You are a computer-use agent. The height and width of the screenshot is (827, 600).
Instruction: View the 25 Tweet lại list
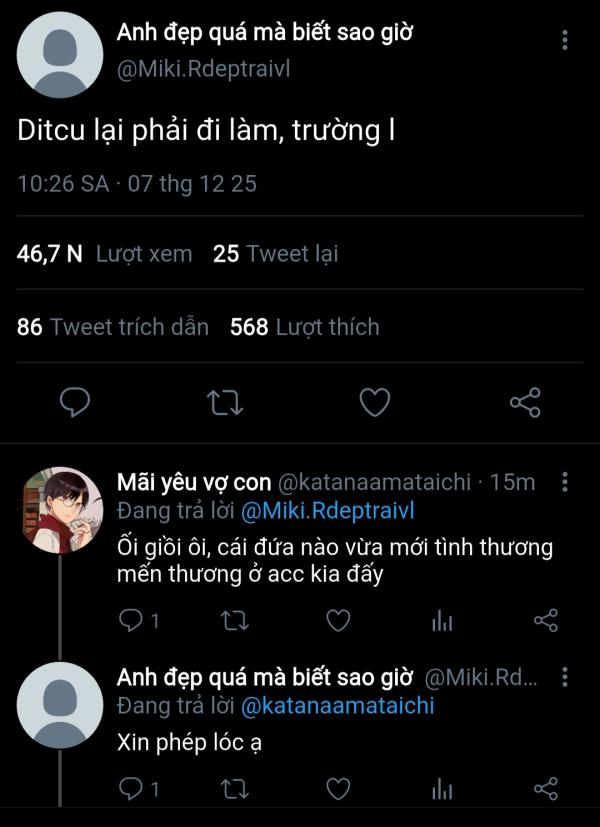pos(276,254)
